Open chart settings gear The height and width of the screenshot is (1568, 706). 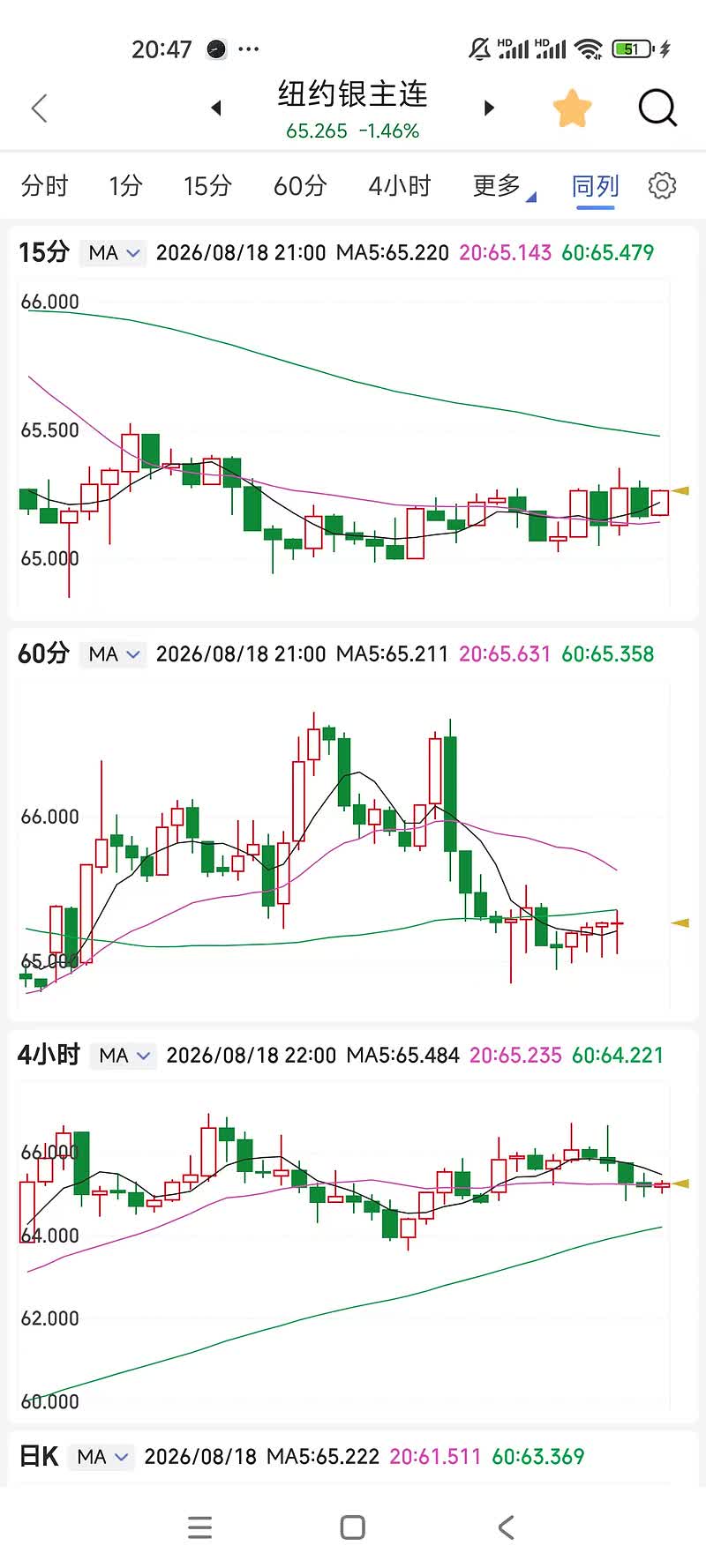pos(662,185)
